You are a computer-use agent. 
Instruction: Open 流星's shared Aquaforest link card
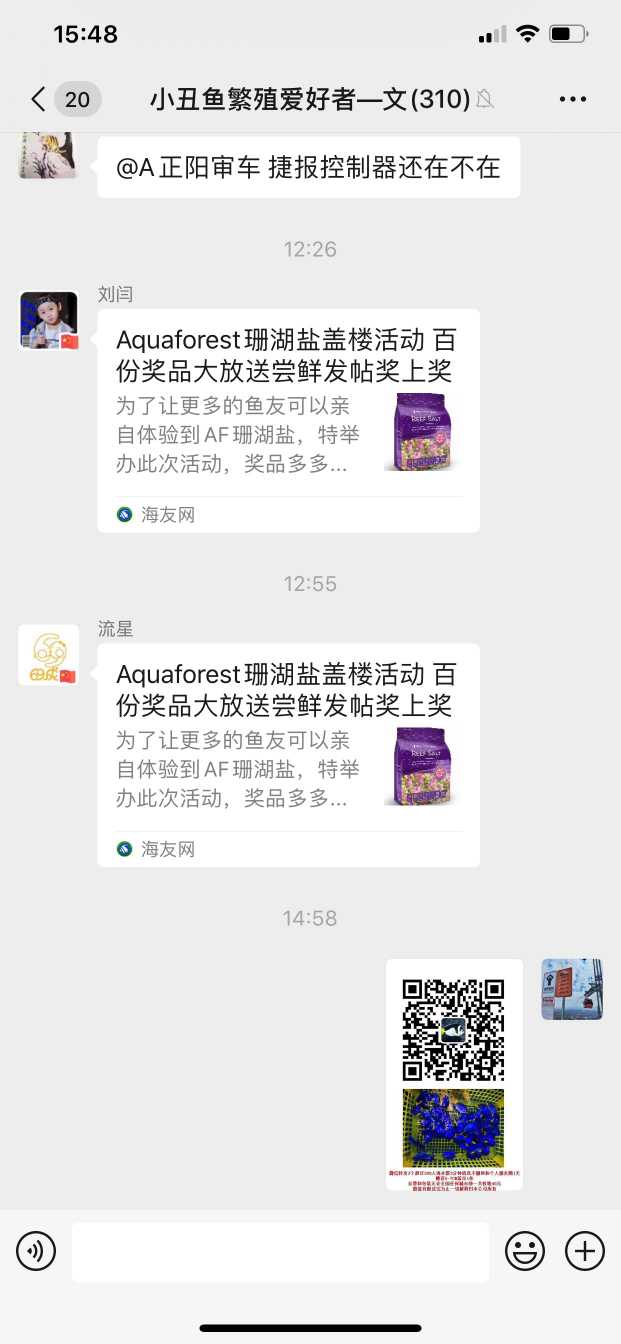(x=288, y=754)
